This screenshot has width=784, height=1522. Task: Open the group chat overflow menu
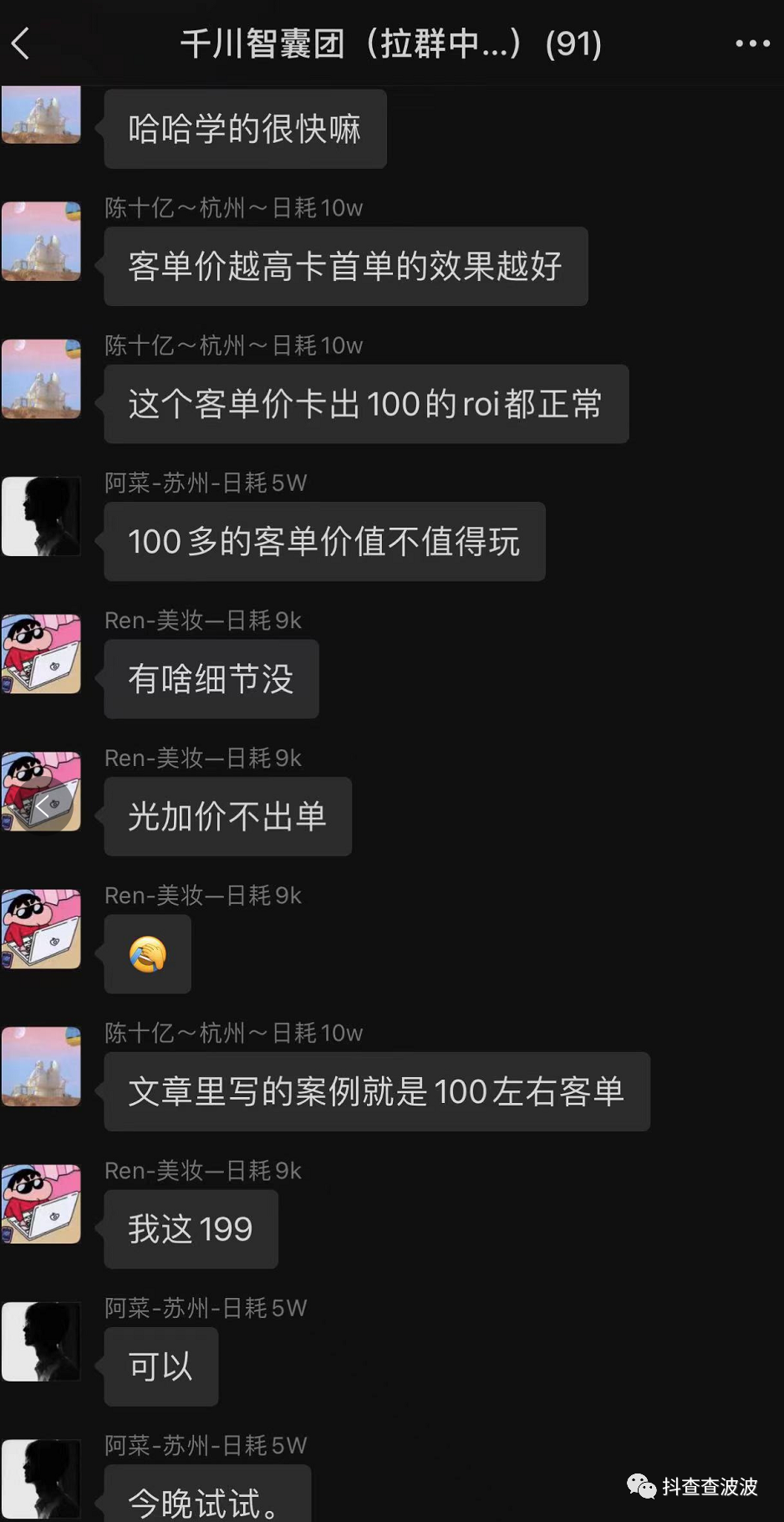coord(751,43)
